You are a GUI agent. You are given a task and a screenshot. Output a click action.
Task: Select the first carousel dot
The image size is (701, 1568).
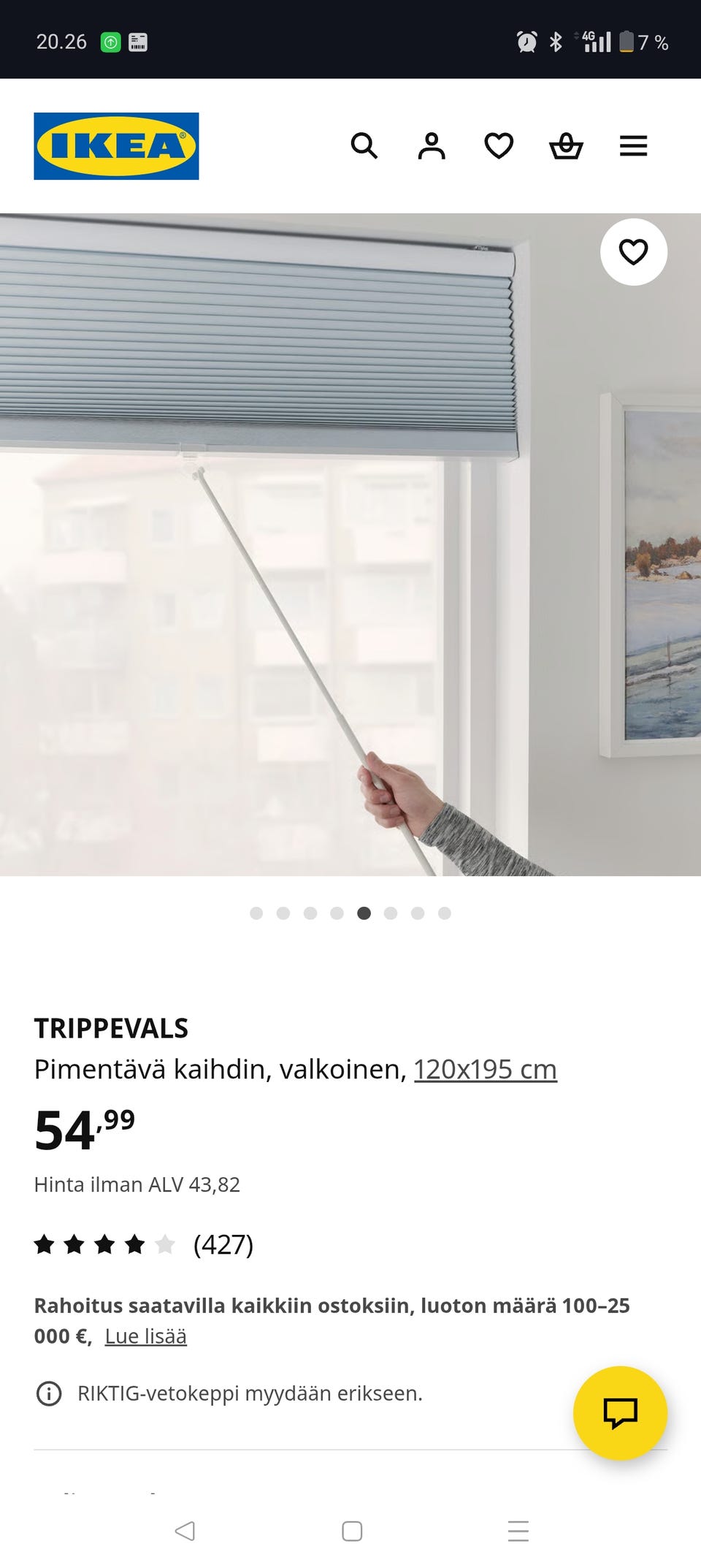pos(257,913)
